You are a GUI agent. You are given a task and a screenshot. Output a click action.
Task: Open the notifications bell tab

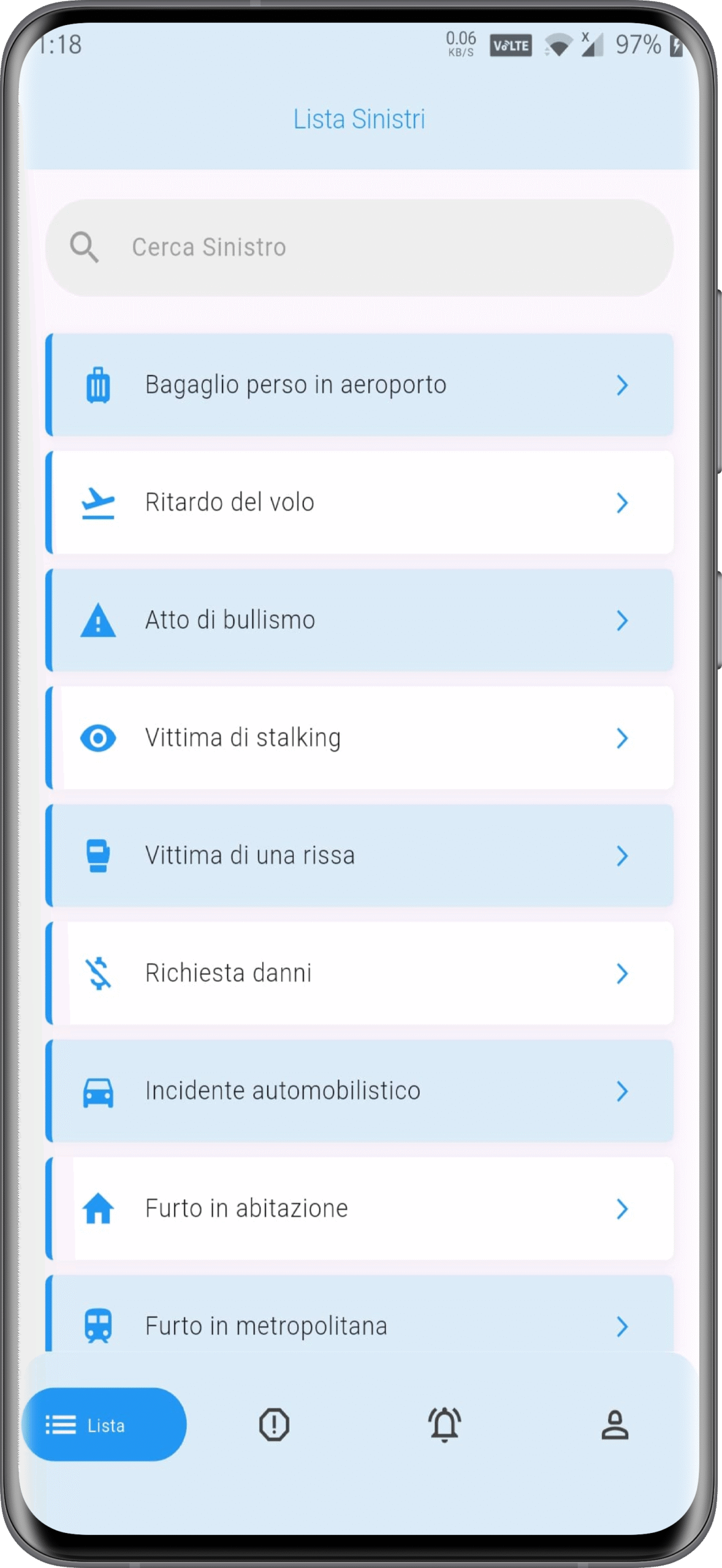(x=444, y=1425)
